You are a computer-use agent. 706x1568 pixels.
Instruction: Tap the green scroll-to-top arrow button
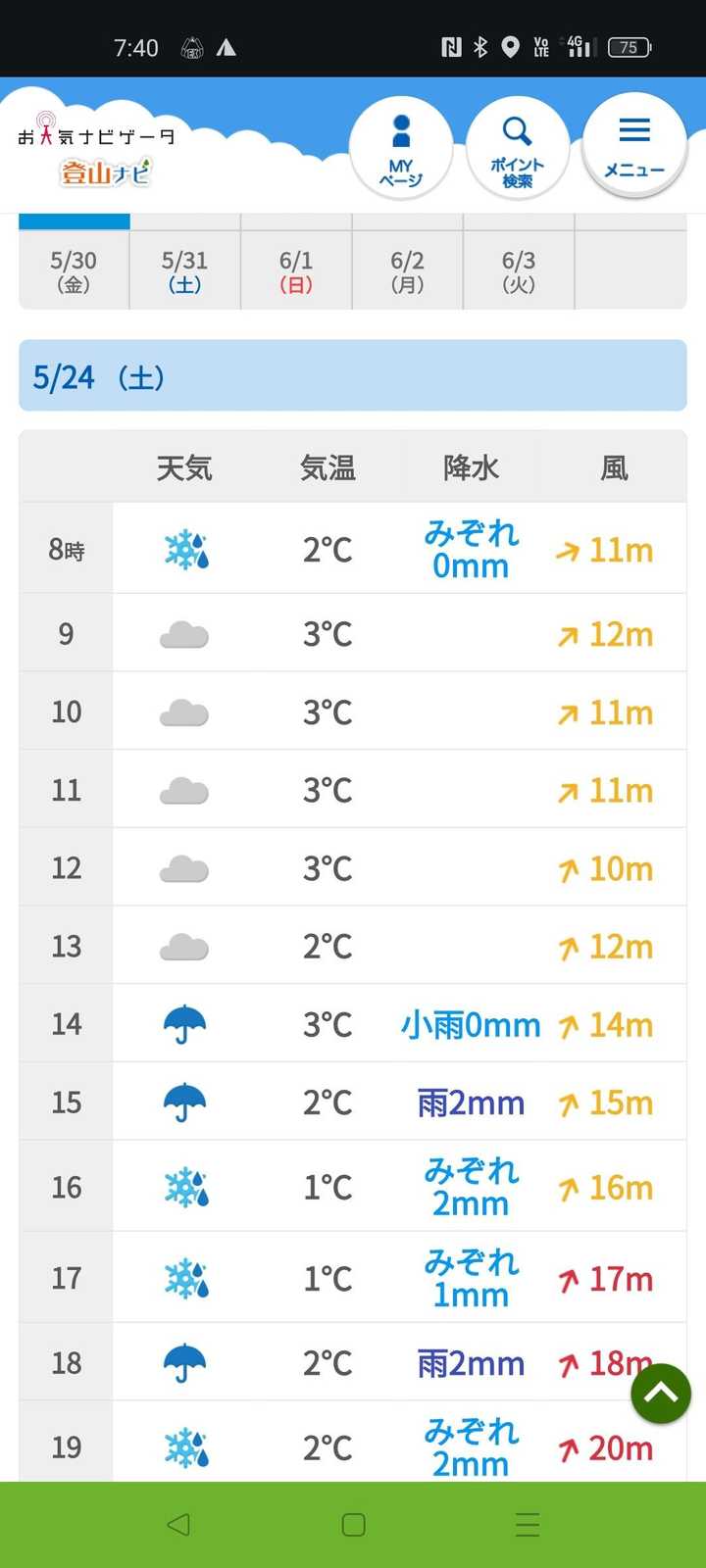tap(661, 1394)
